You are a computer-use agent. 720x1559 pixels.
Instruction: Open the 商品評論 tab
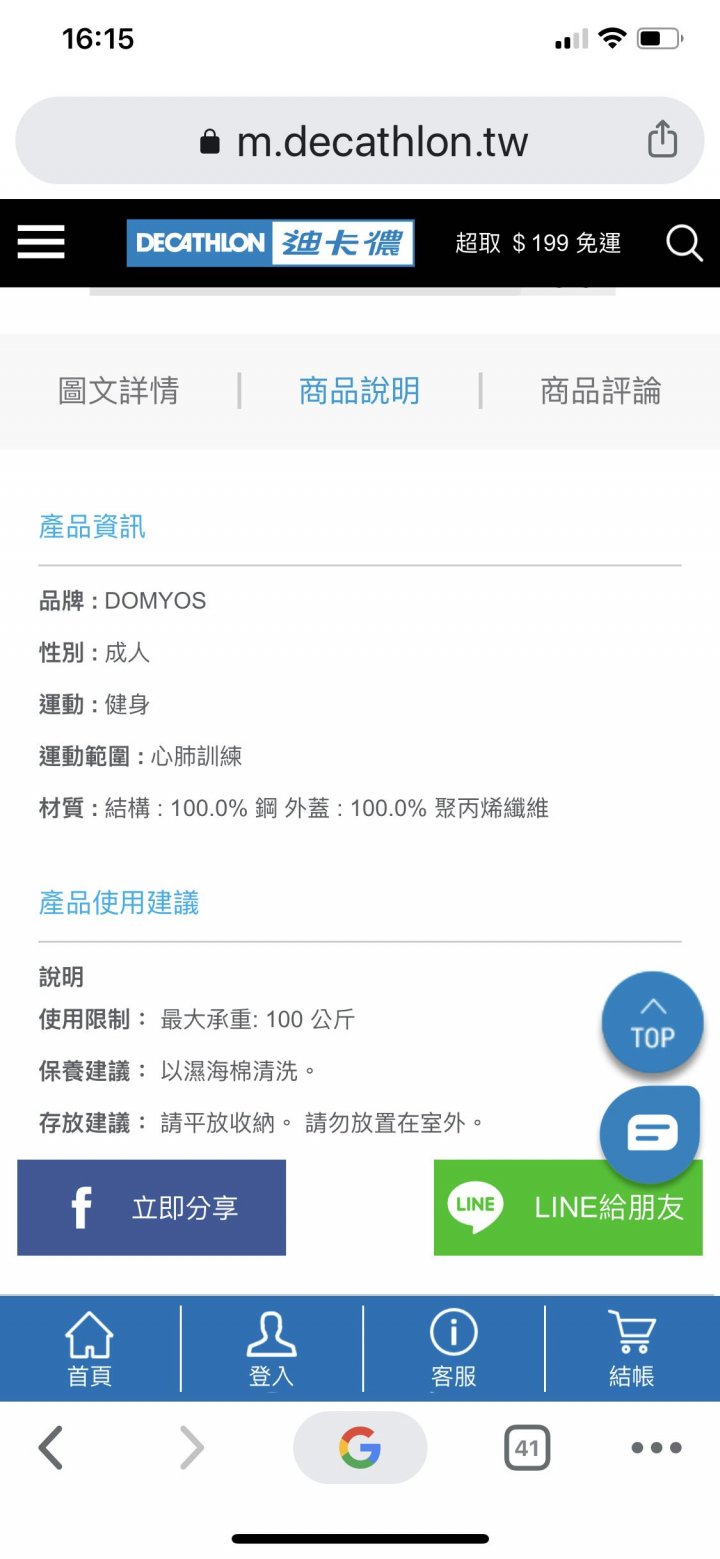[x=600, y=391]
